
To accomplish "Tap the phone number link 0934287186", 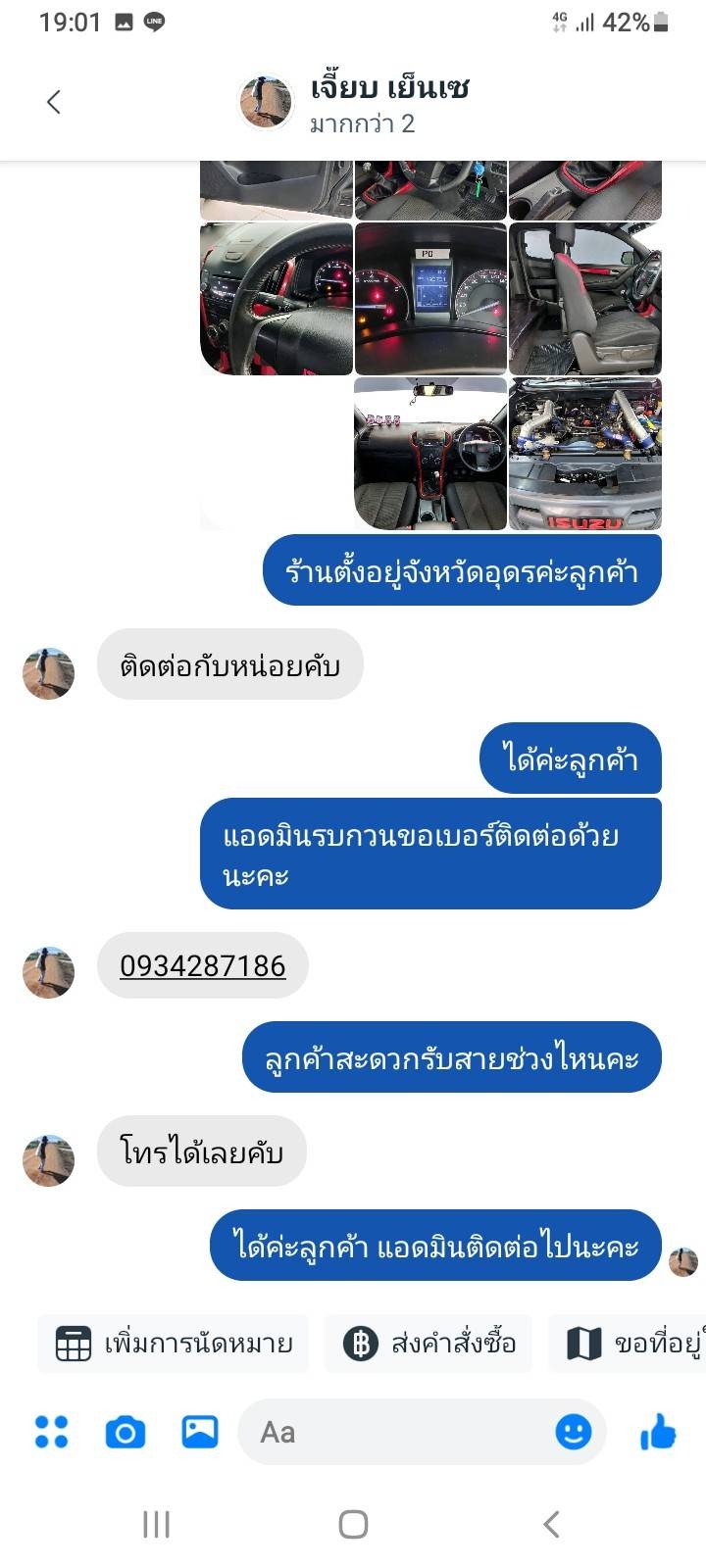I will [203, 966].
